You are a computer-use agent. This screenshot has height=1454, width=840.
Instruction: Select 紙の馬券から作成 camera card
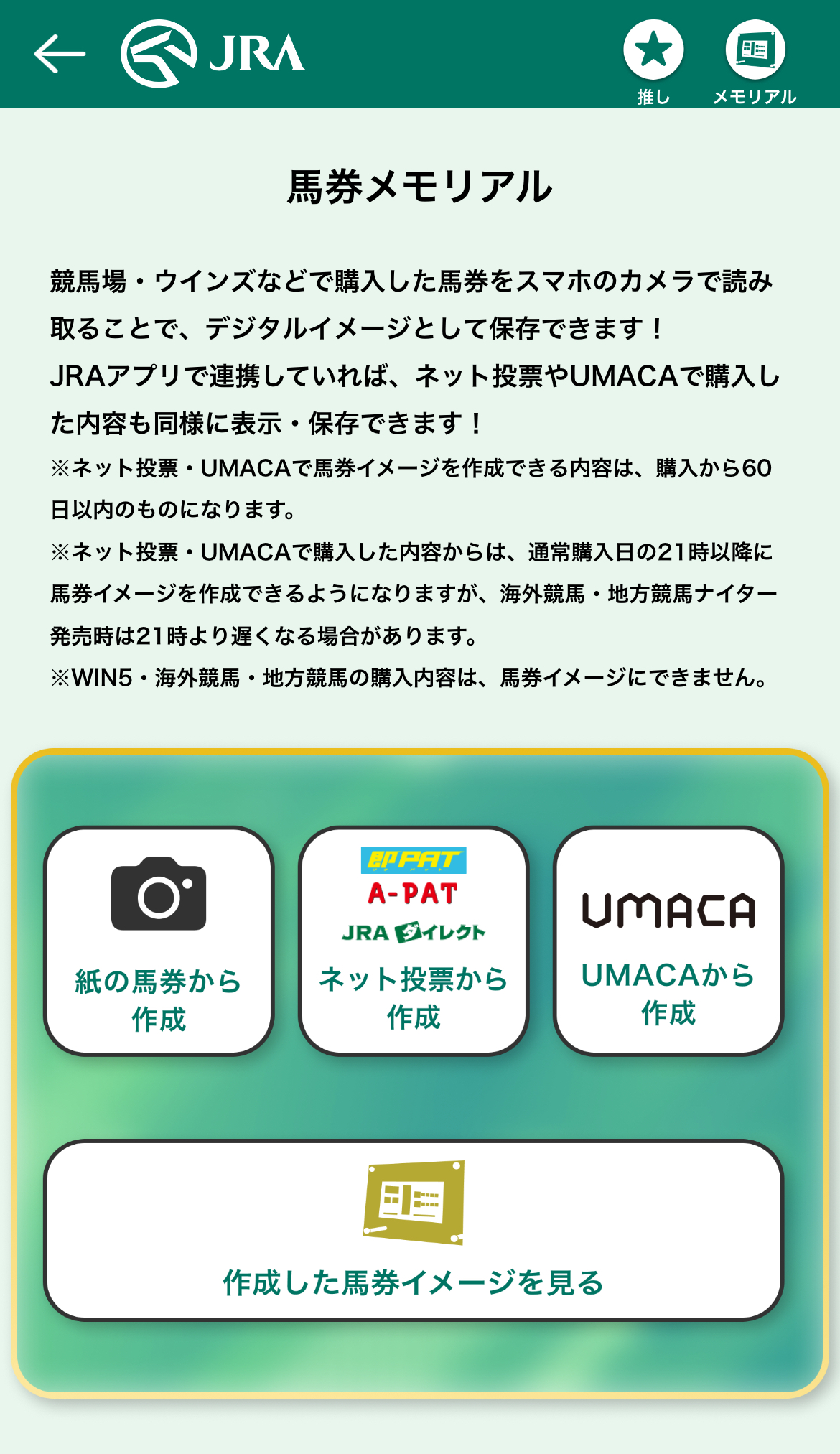point(159,941)
